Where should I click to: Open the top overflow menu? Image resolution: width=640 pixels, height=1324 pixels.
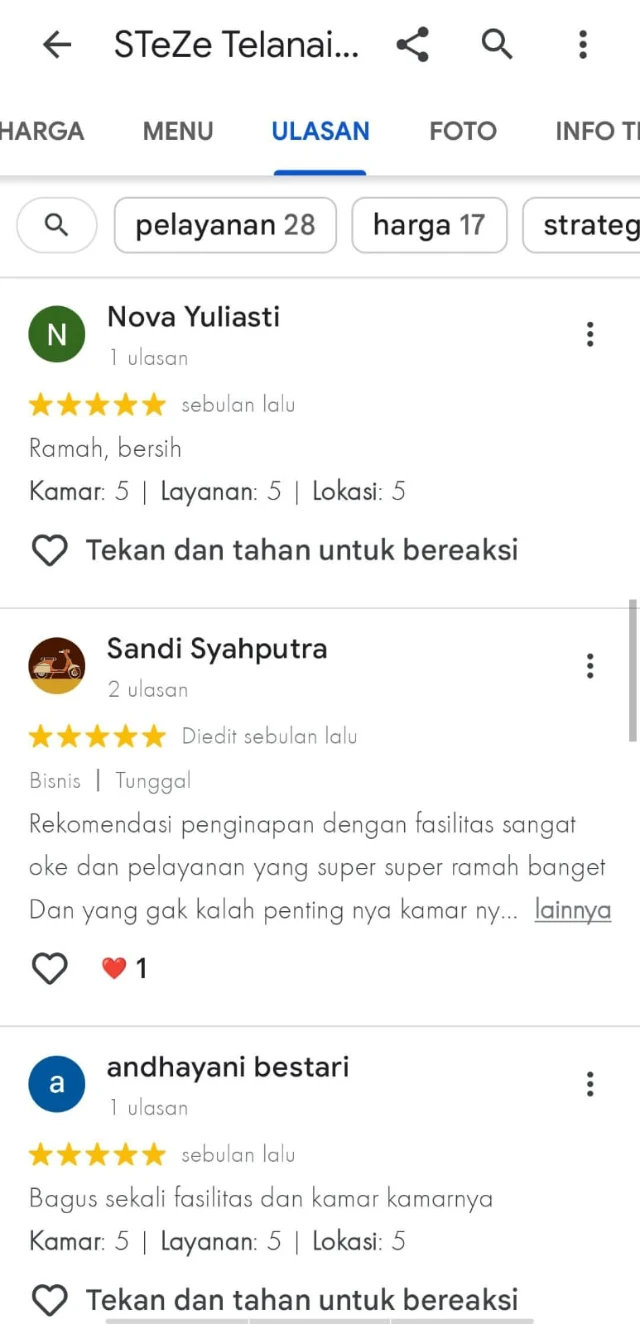point(582,45)
